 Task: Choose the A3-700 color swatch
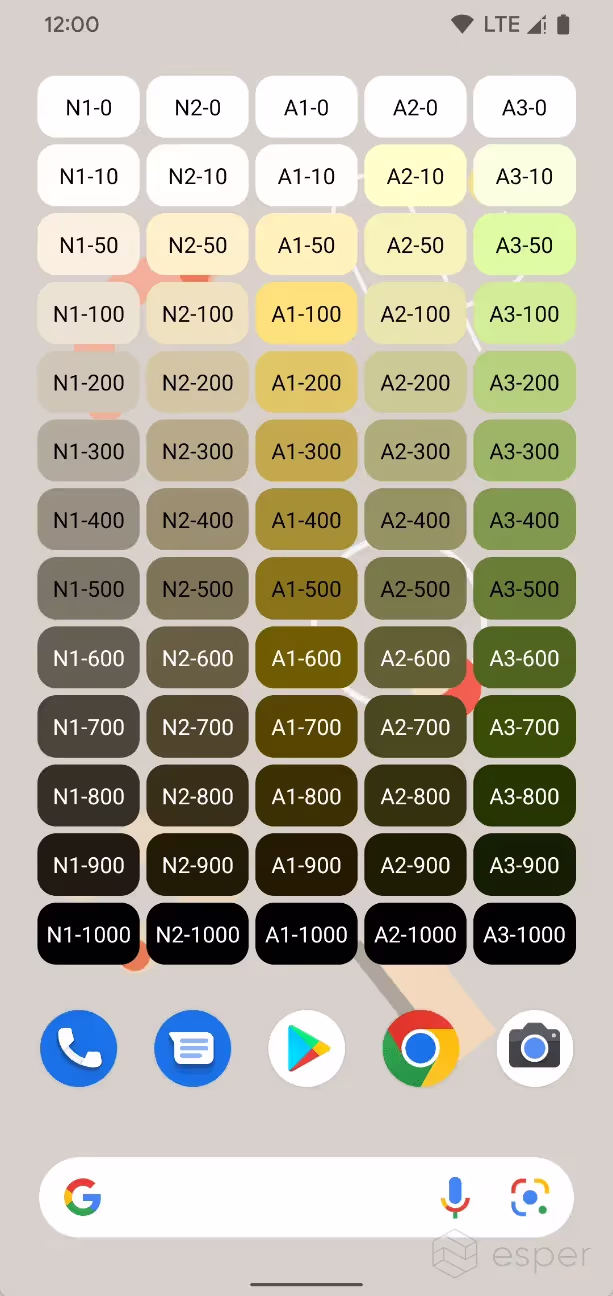click(525, 727)
